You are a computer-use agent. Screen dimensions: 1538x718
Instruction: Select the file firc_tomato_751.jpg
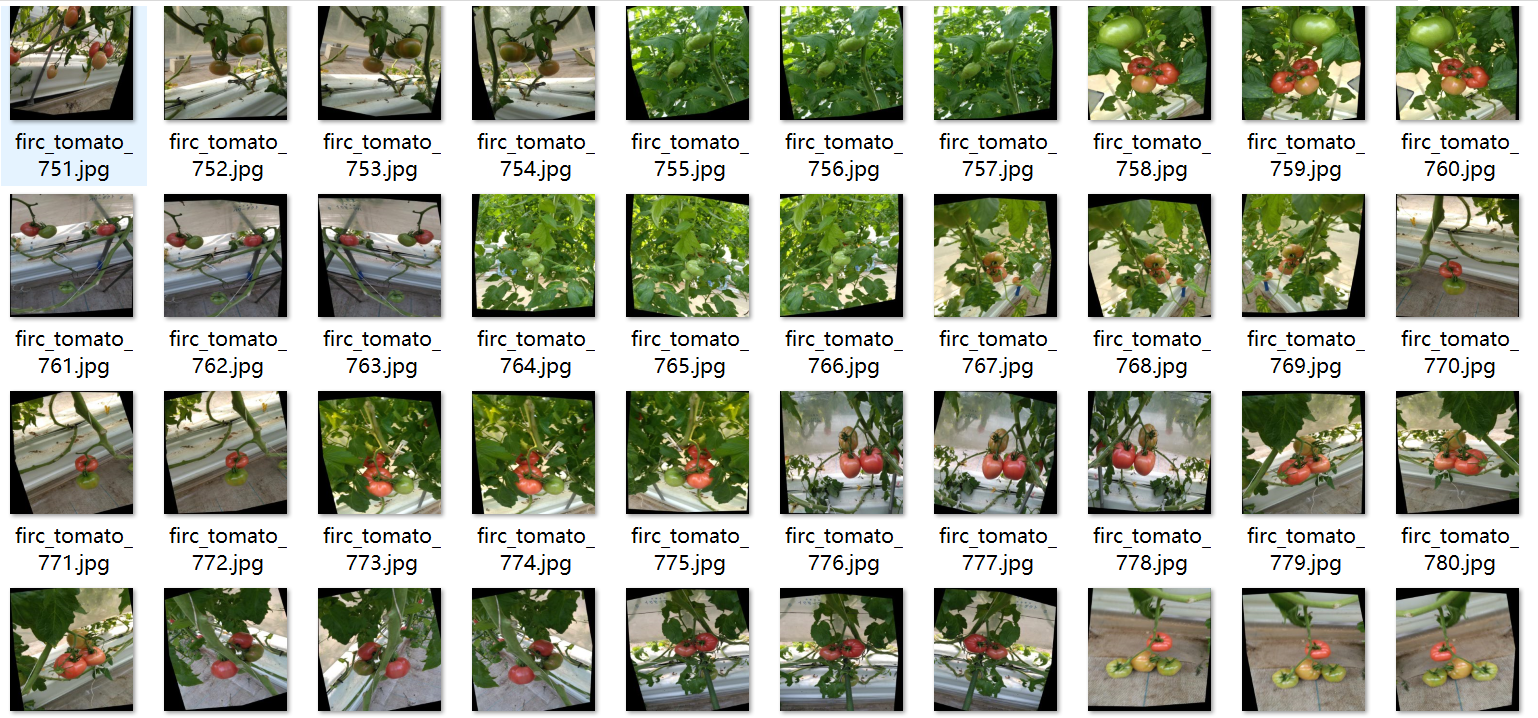[72, 63]
